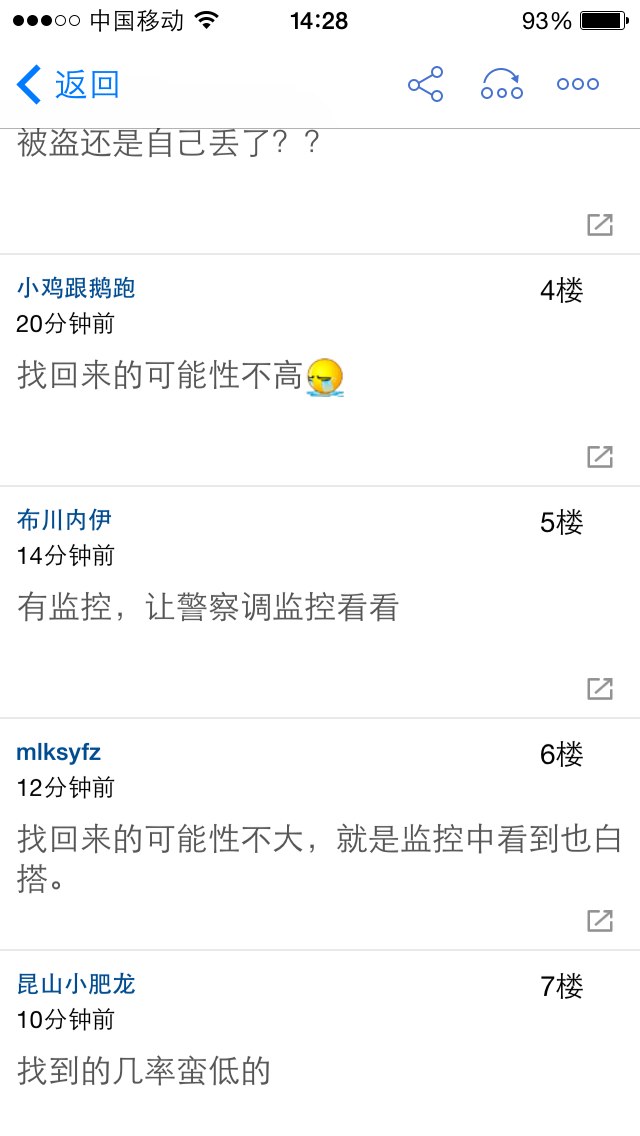Tap the reply icon under 被盗还是自己丢了 post
The height and width of the screenshot is (1136, 640).
pos(599,225)
